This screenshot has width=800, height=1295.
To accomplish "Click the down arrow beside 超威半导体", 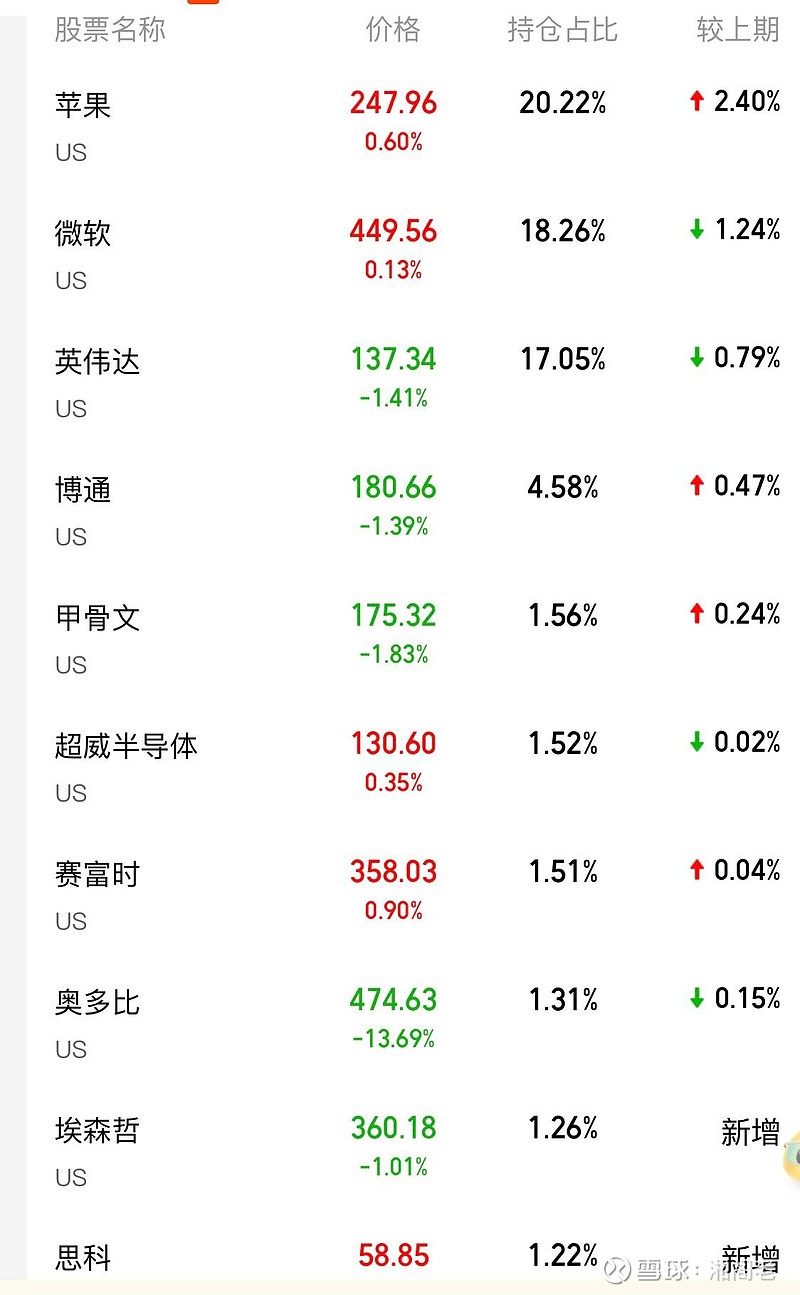I will point(696,743).
